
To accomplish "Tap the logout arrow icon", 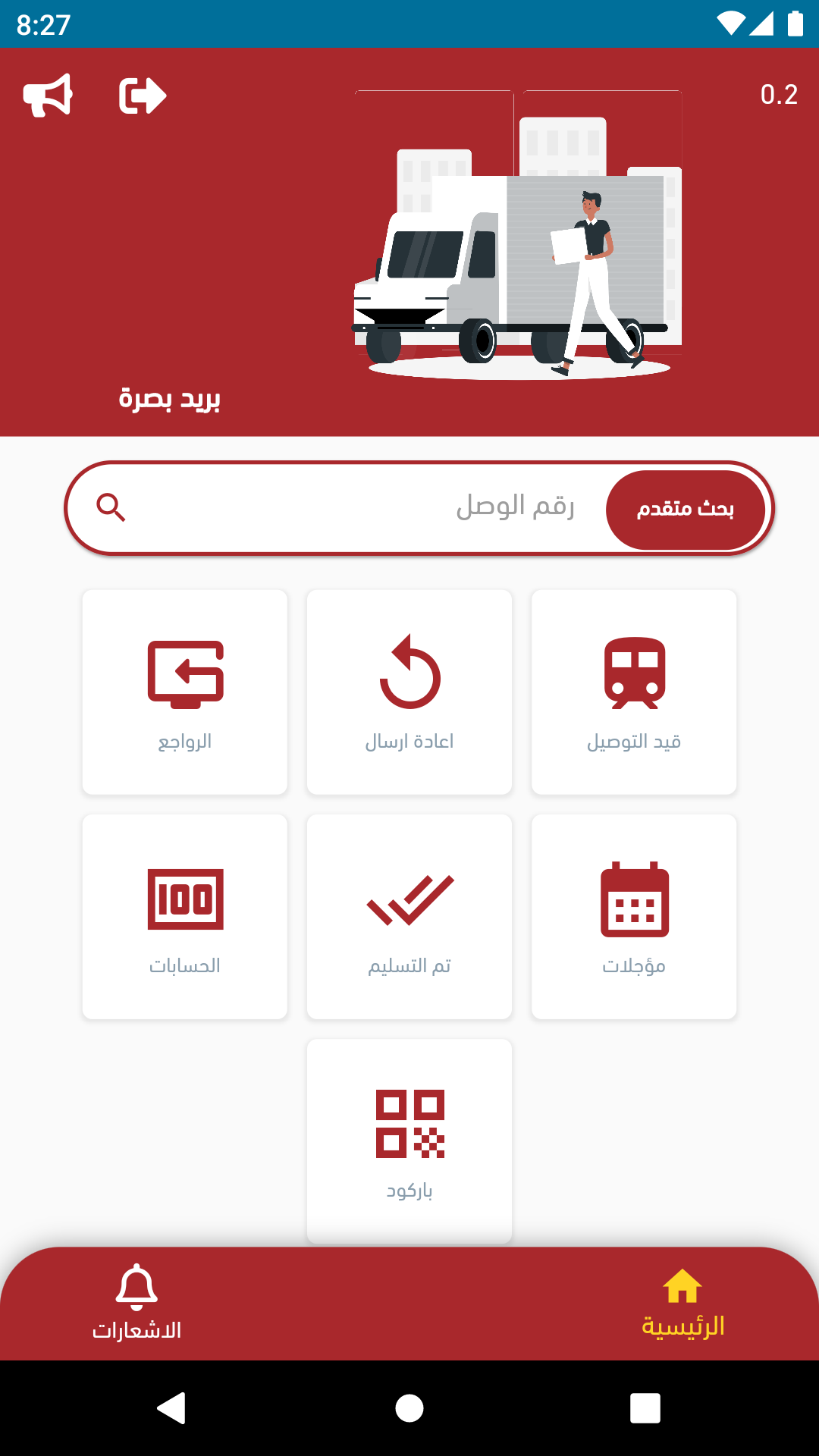I will (143, 96).
